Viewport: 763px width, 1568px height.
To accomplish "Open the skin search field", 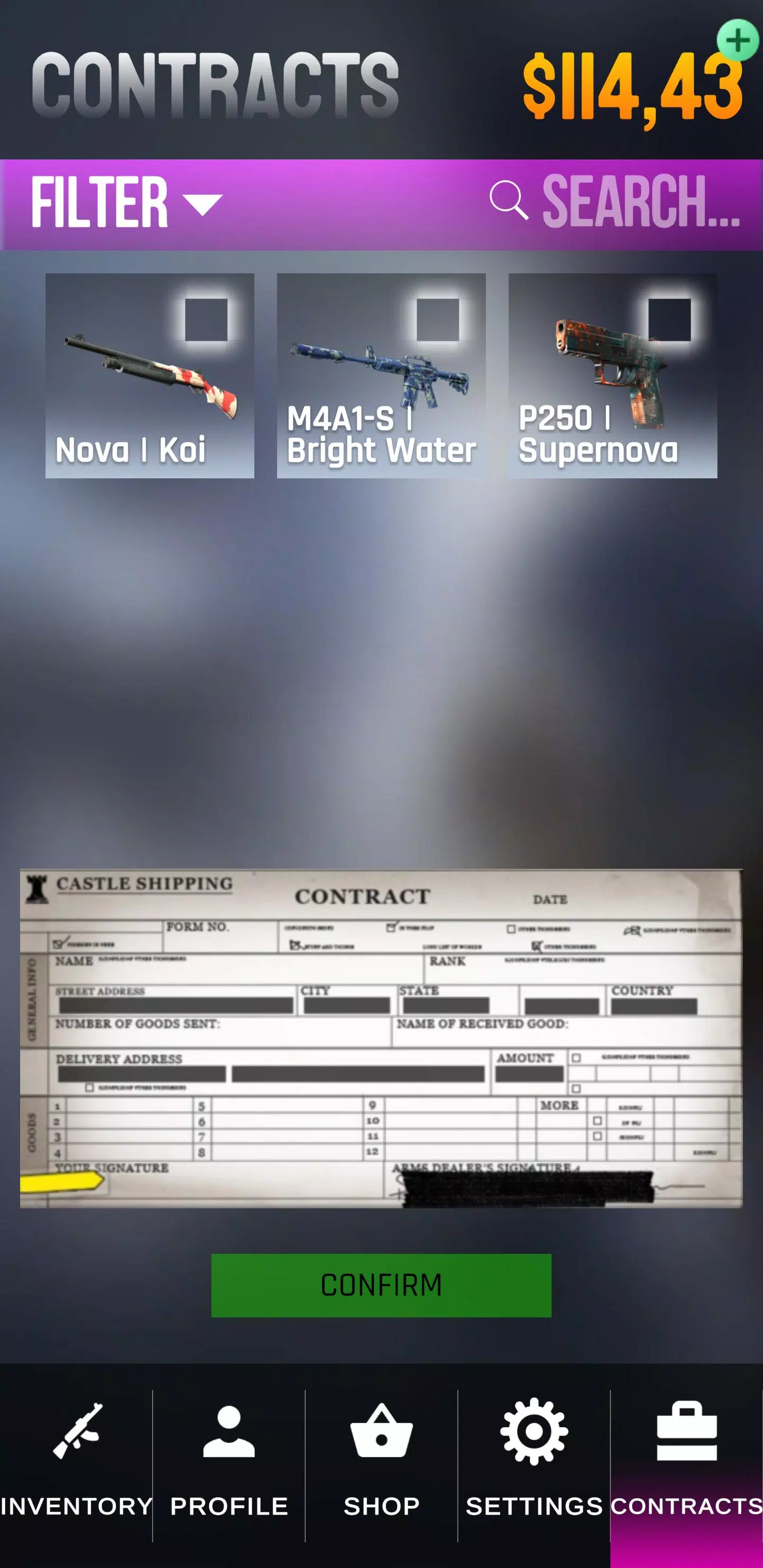I will coord(615,201).
